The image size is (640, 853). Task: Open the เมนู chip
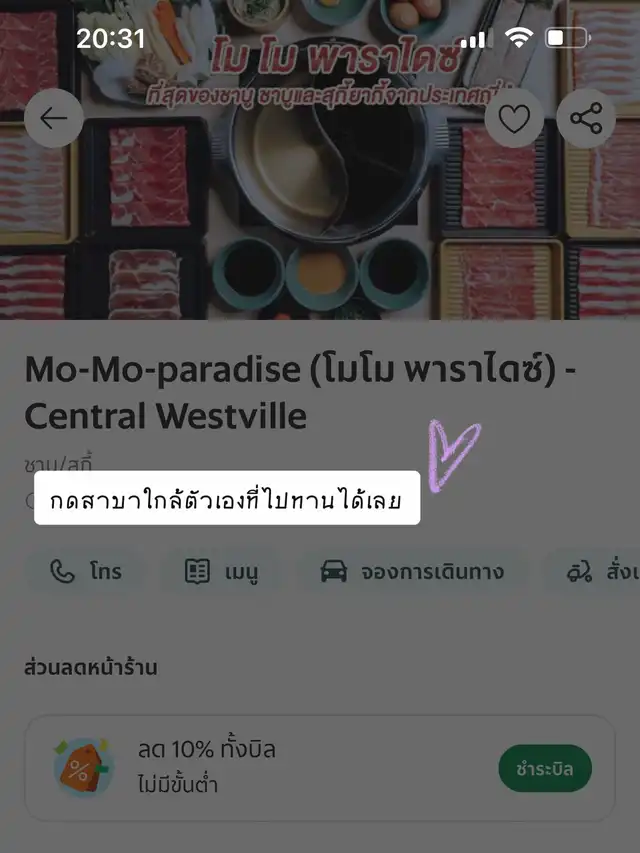[222, 572]
